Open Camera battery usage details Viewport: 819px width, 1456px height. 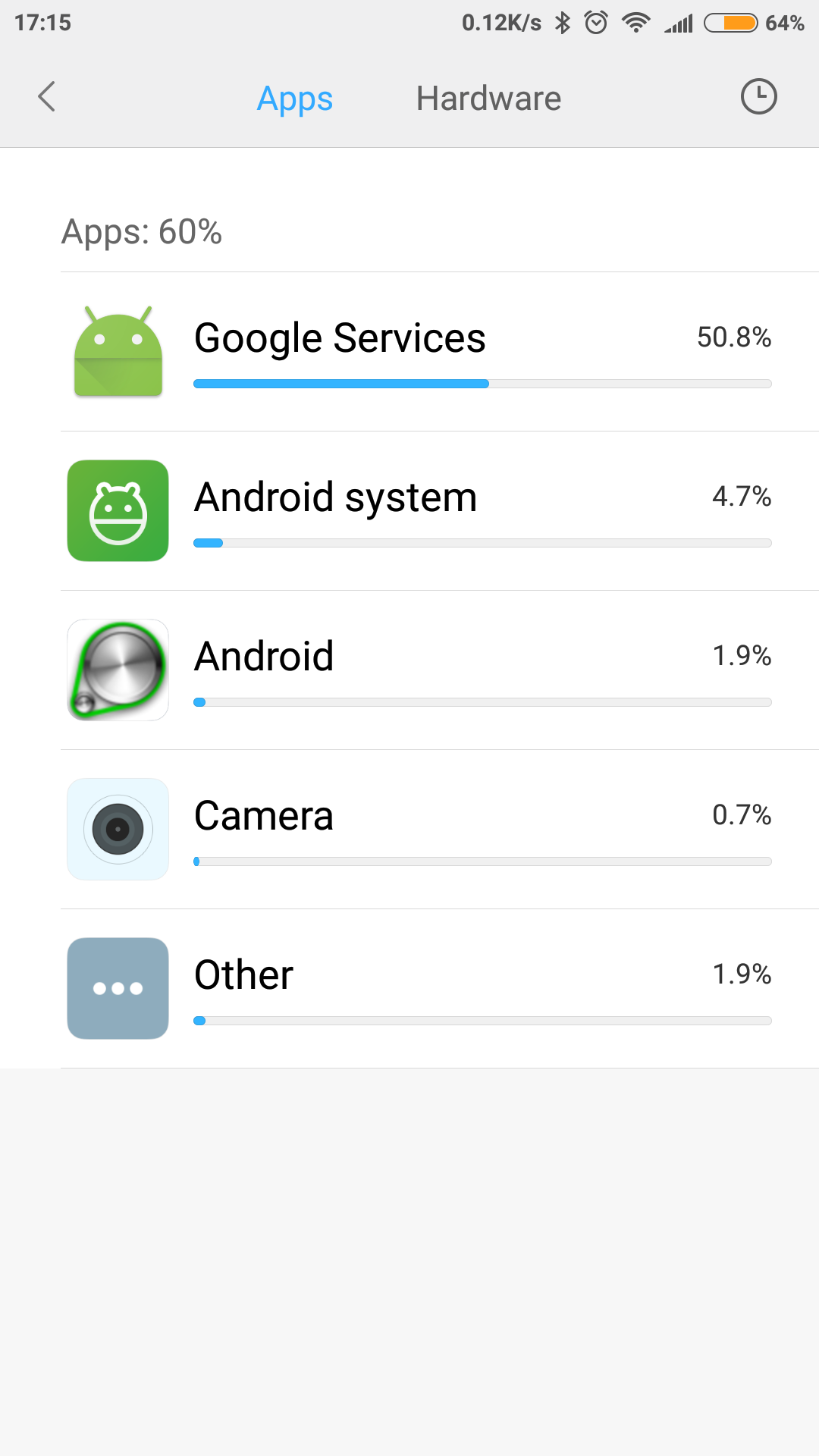pyautogui.click(x=440, y=830)
